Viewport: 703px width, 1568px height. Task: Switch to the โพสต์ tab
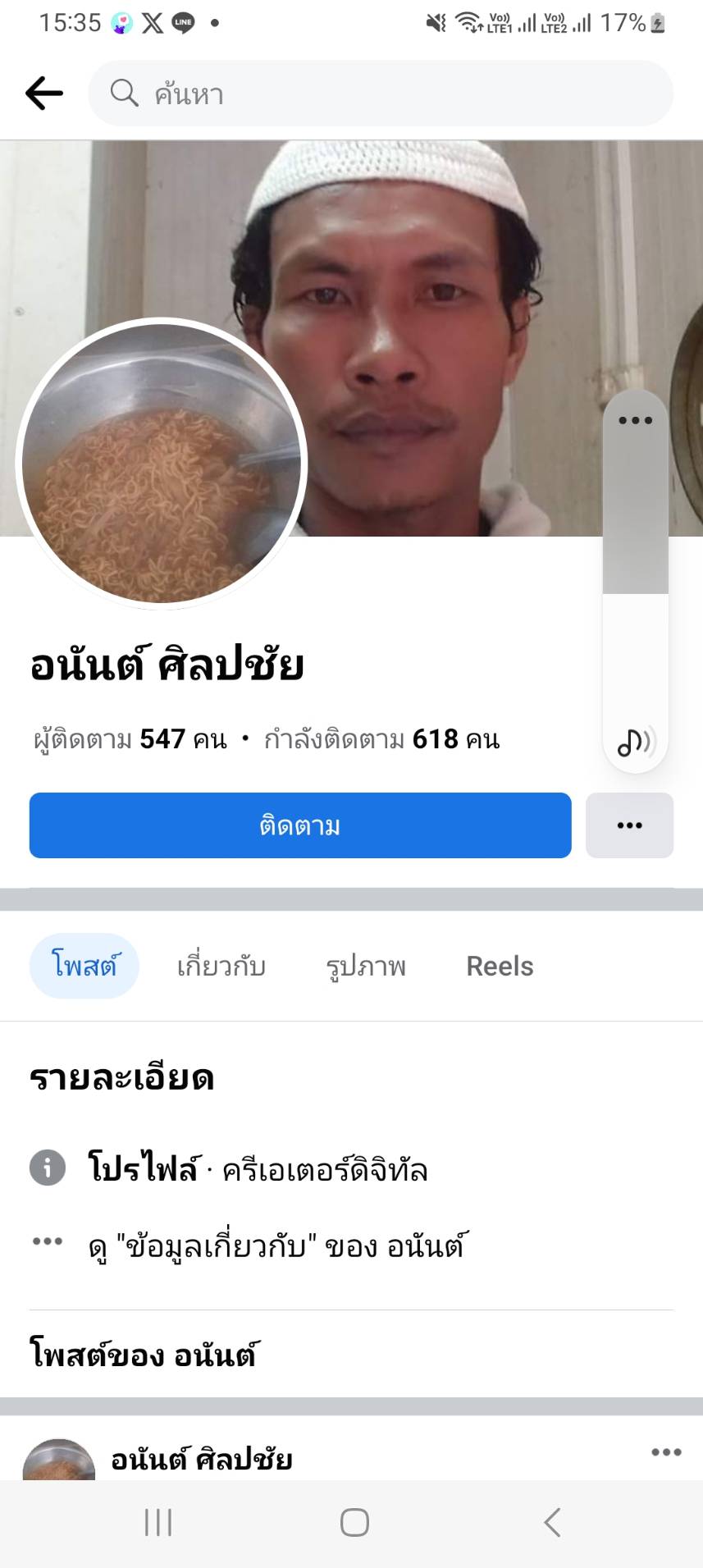[84, 966]
